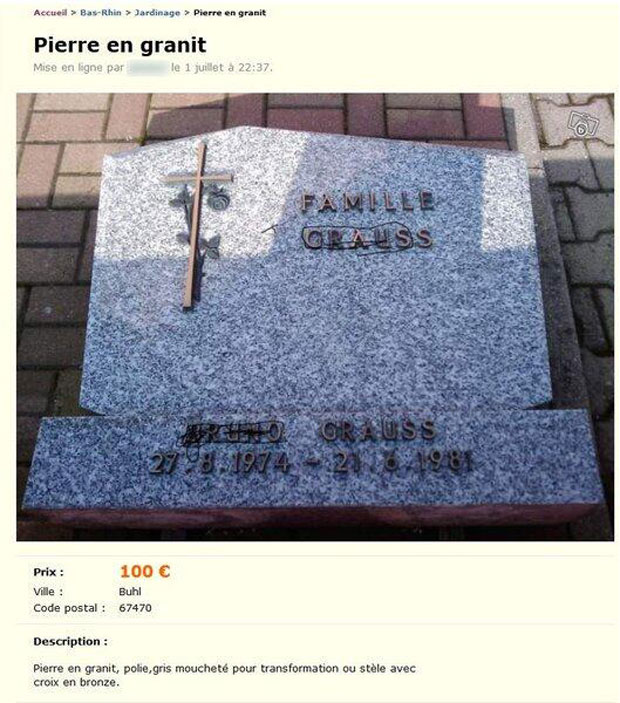Open the Jardinage category link
Screen dimensions: 620x703
pos(157,13)
